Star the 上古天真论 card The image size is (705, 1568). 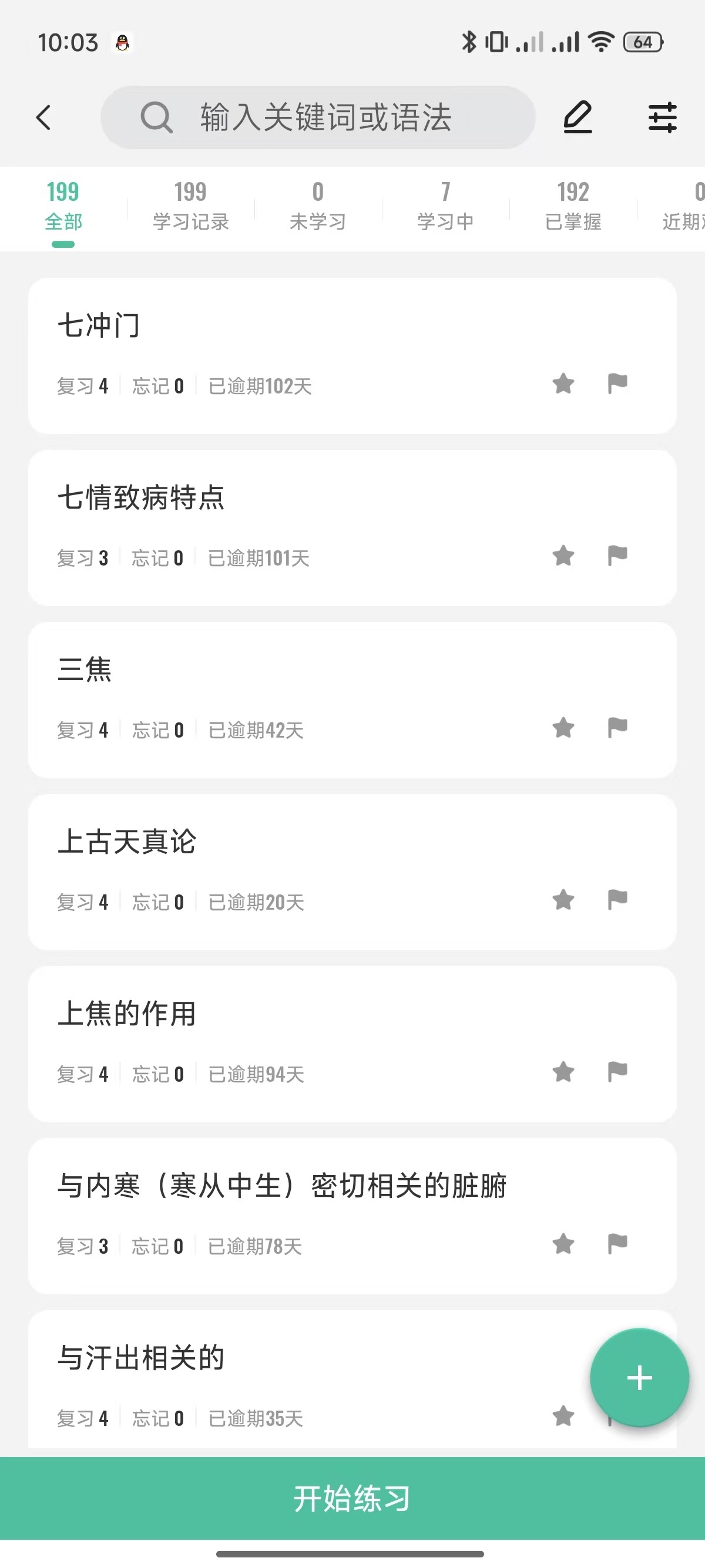point(563,900)
